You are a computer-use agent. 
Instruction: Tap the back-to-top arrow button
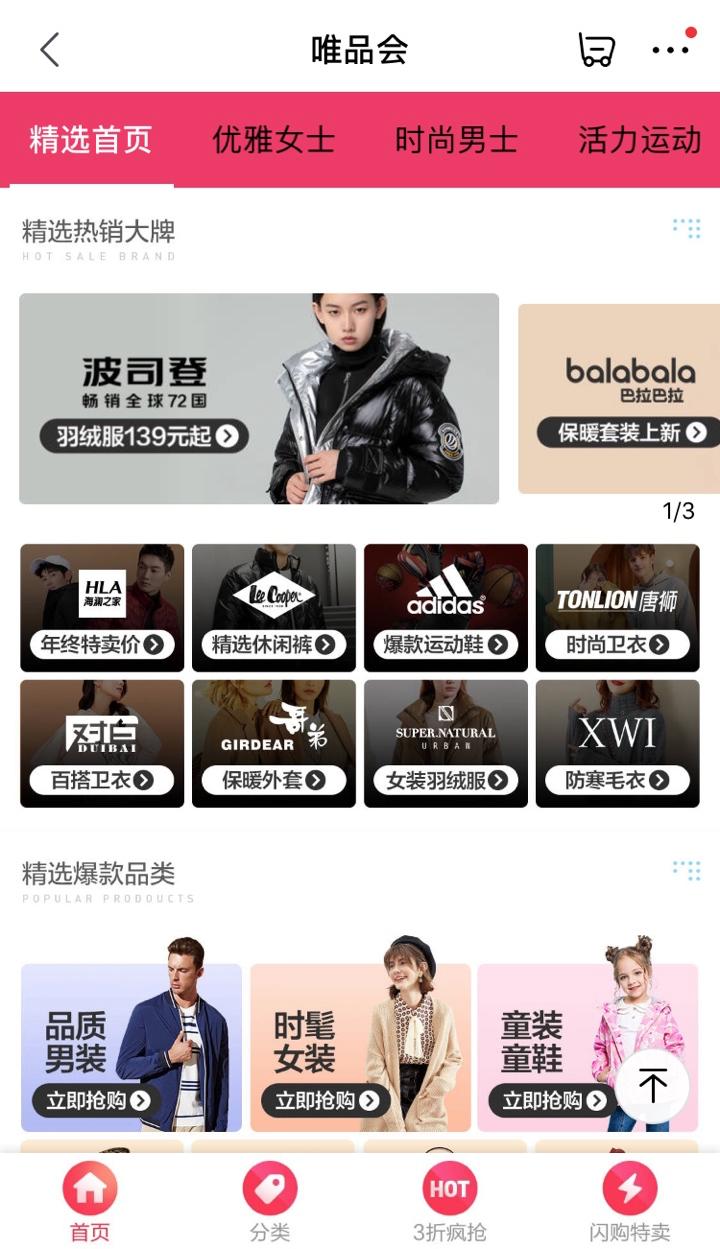click(x=653, y=1085)
